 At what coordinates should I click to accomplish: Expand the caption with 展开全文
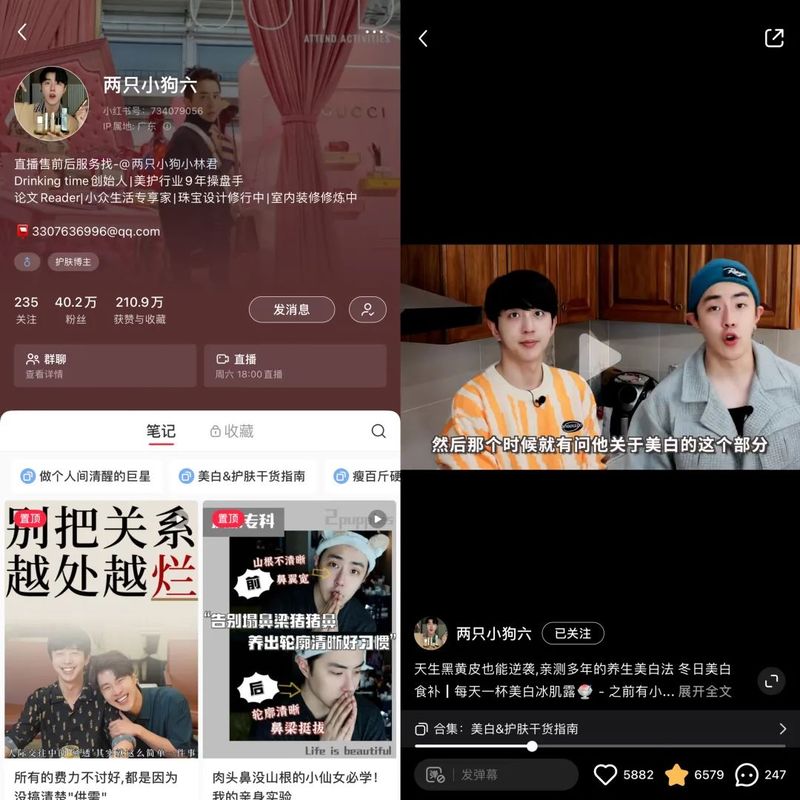(705, 691)
